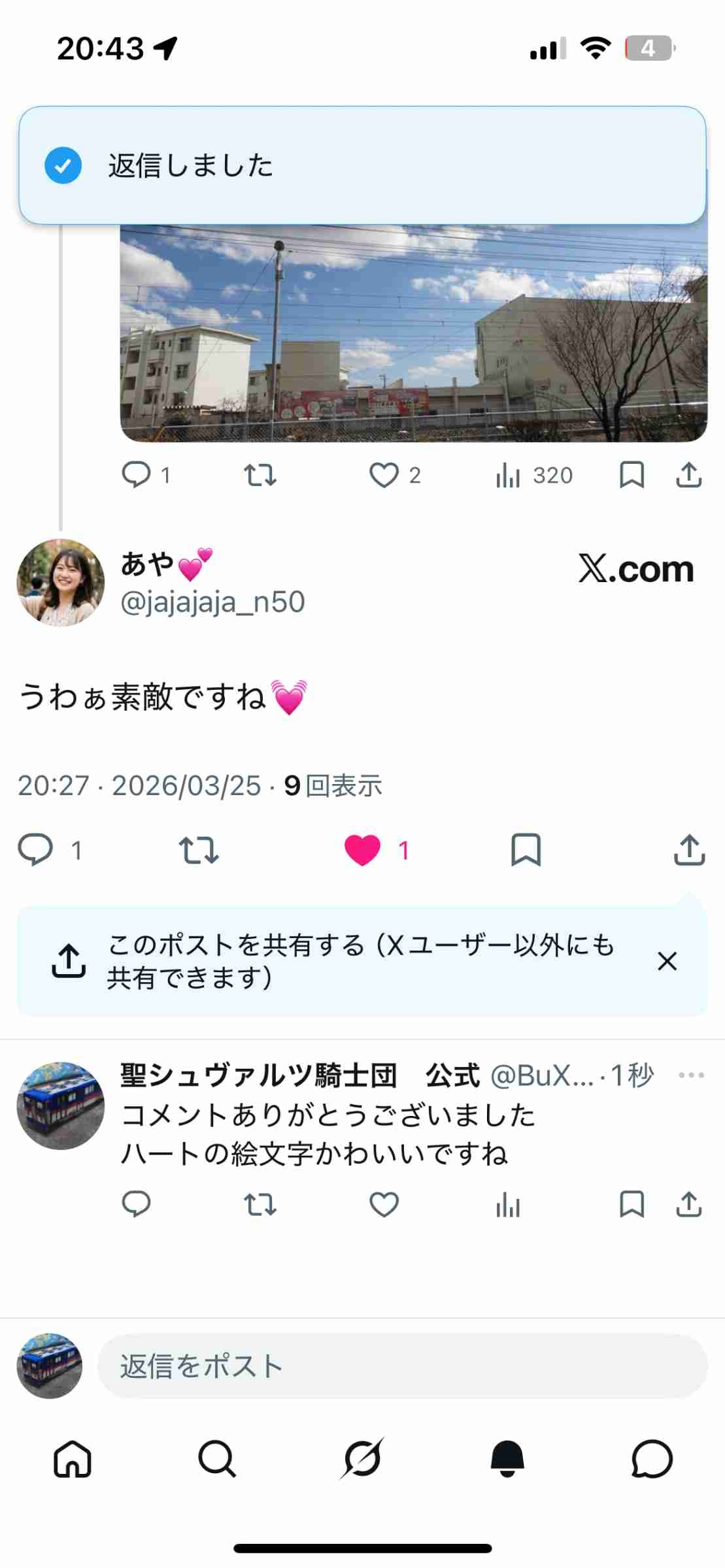Open the photo in the parent post
The image size is (725, 1568).
click(x=413, y=333)
